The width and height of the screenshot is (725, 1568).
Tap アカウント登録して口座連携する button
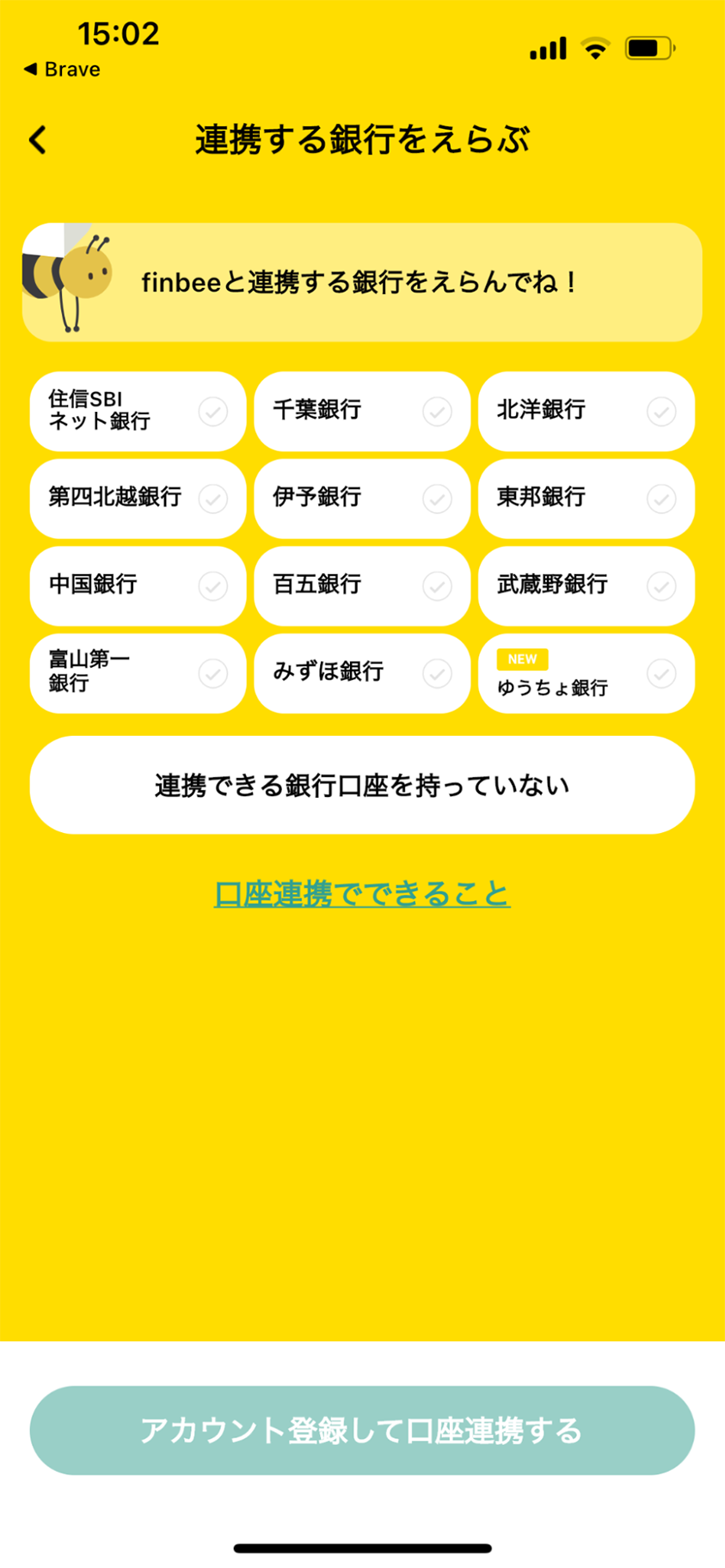click(x=362, y=1430)
